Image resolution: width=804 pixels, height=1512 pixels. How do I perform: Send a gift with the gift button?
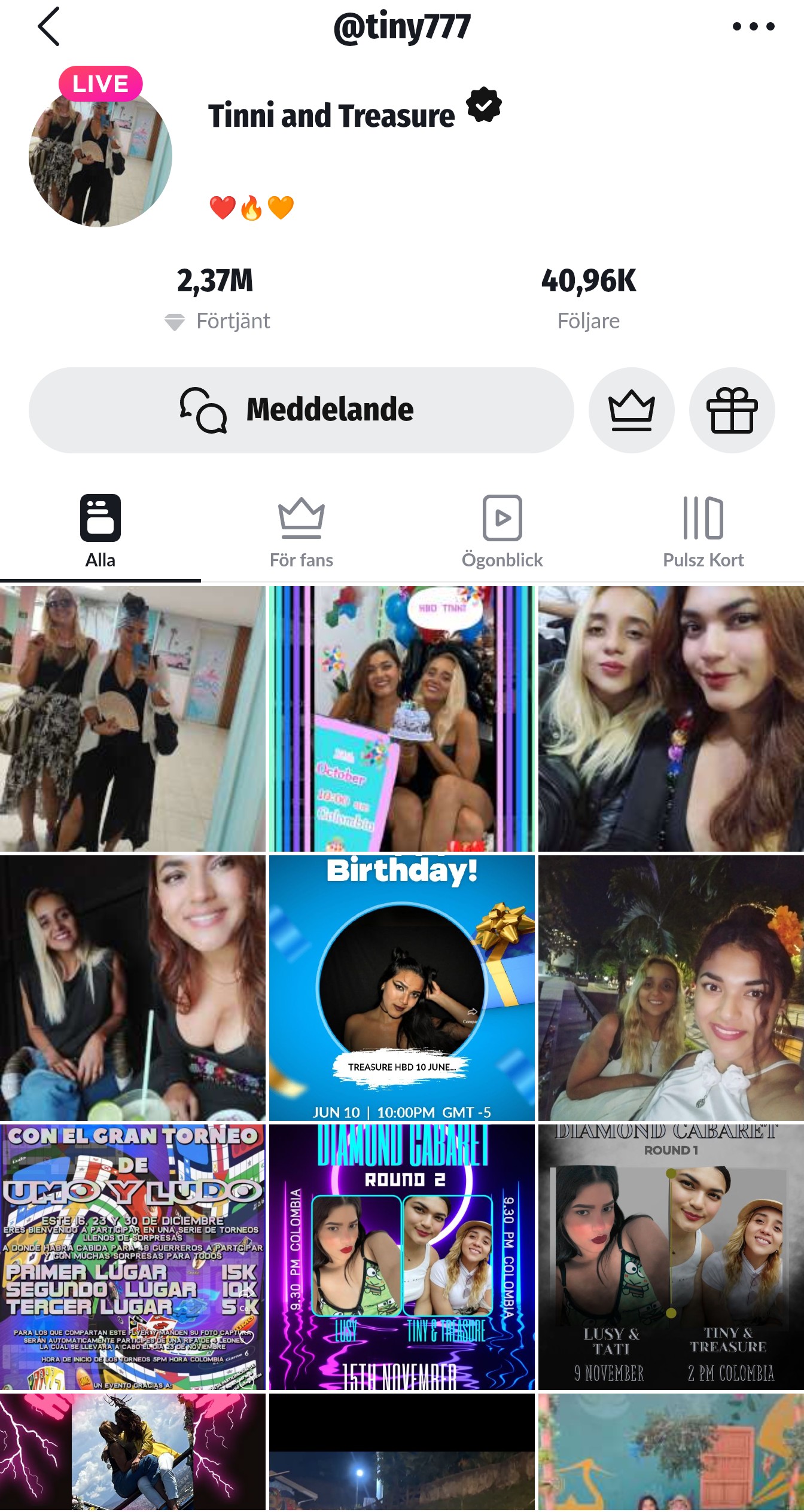tap(732, 410)
